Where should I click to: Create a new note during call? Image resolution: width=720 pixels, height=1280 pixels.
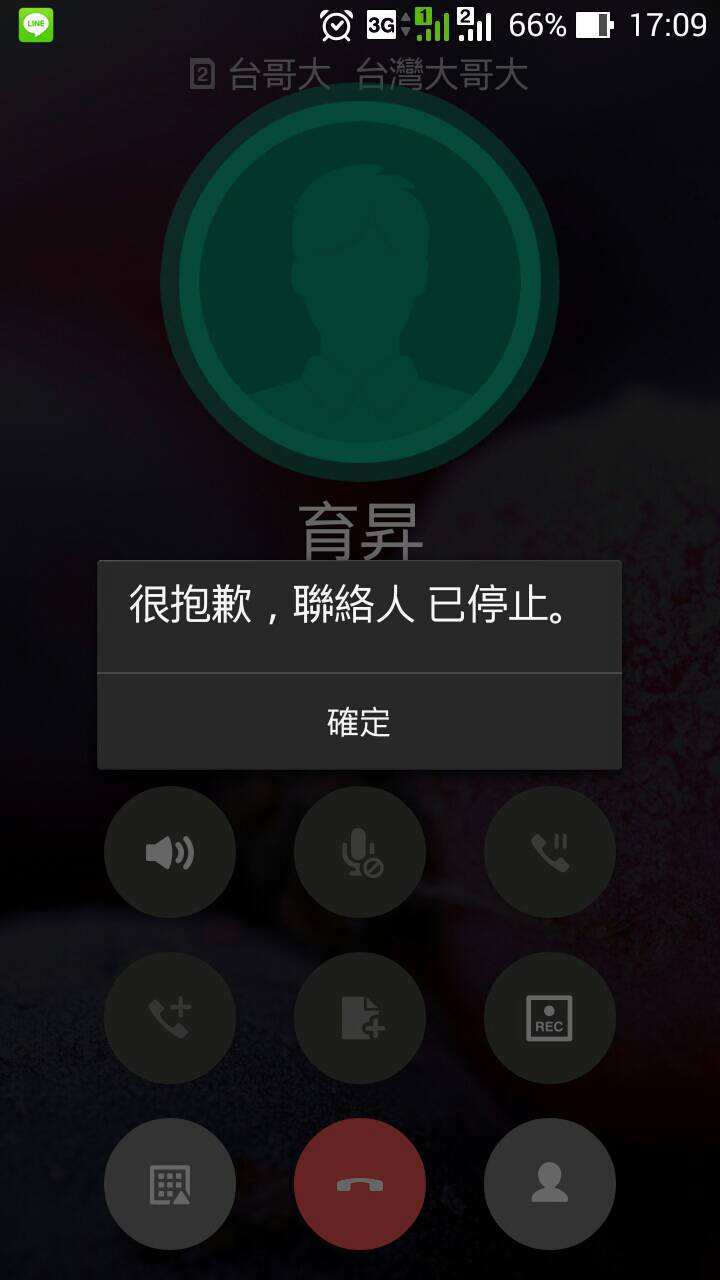360,1018
